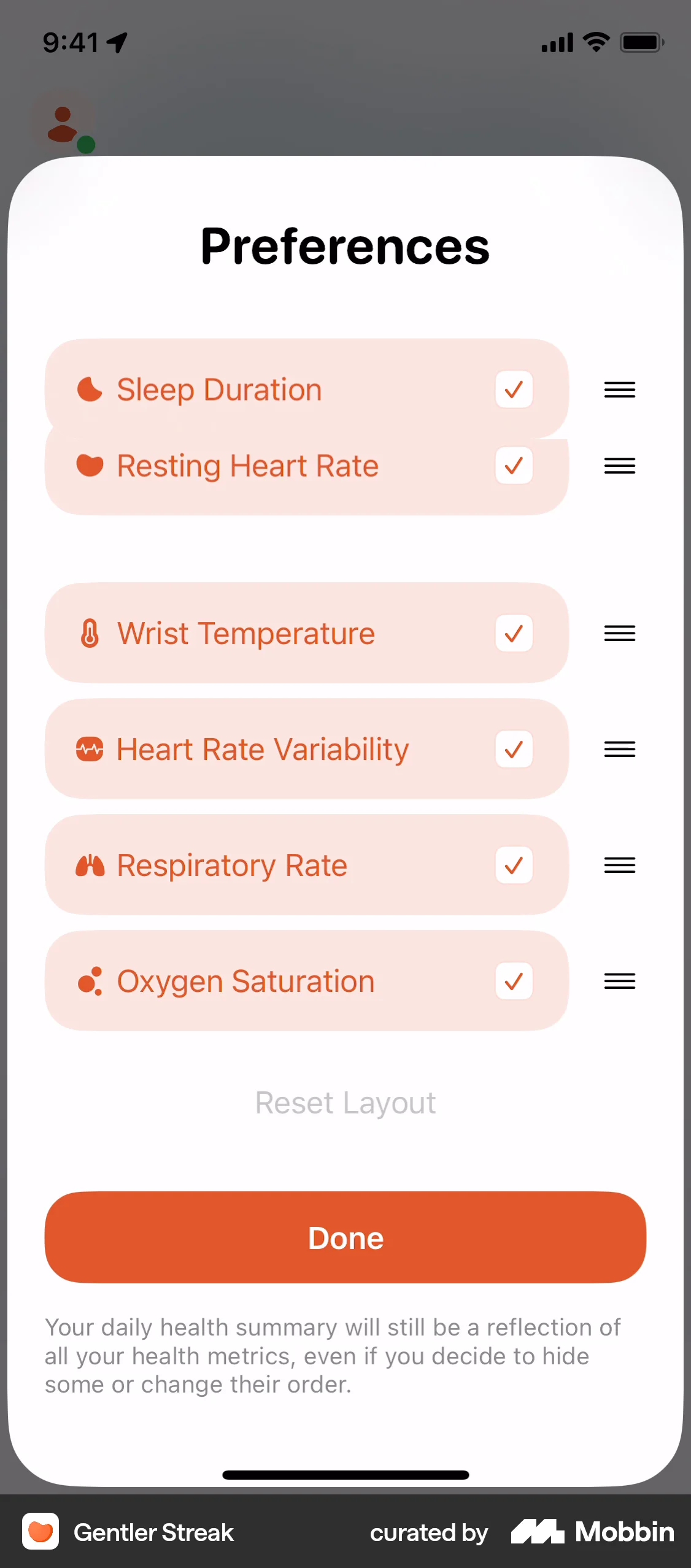This screenshot has height=1568, width=691.
Task: Disable the Wrist Temperature metric checkbox
Action: point(514,634)
